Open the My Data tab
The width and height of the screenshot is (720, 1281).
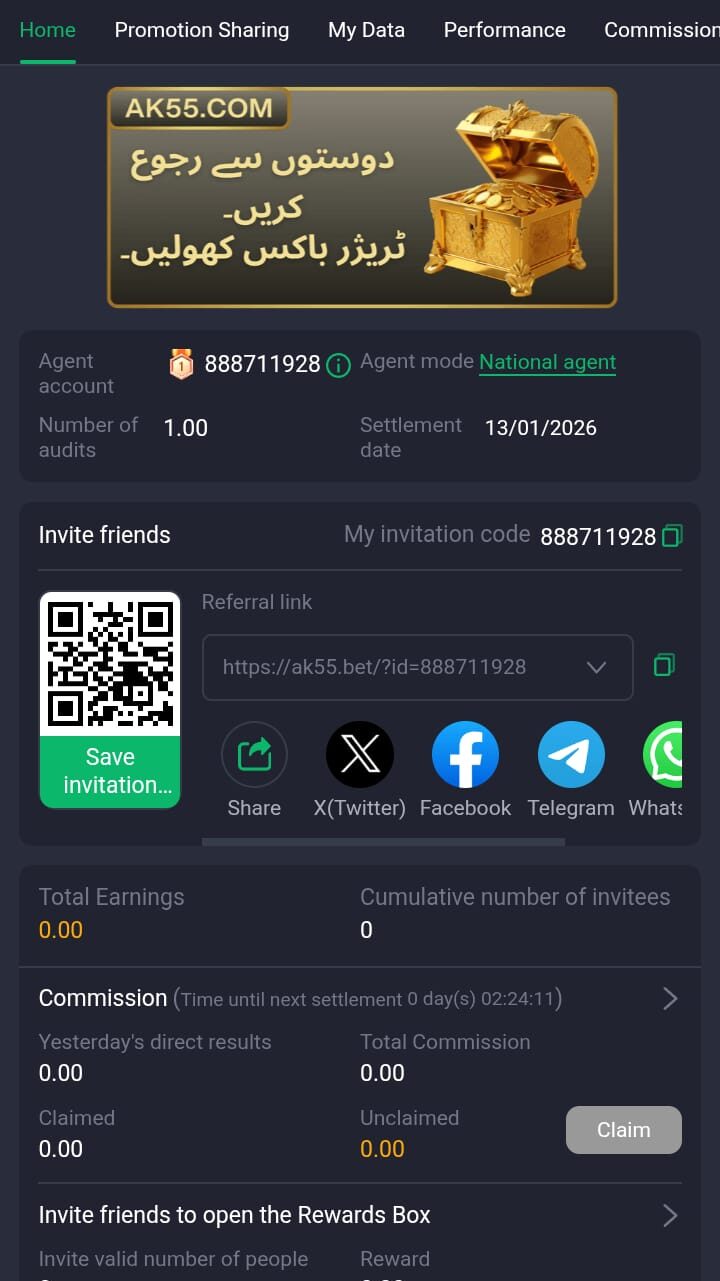click(366, 30)
